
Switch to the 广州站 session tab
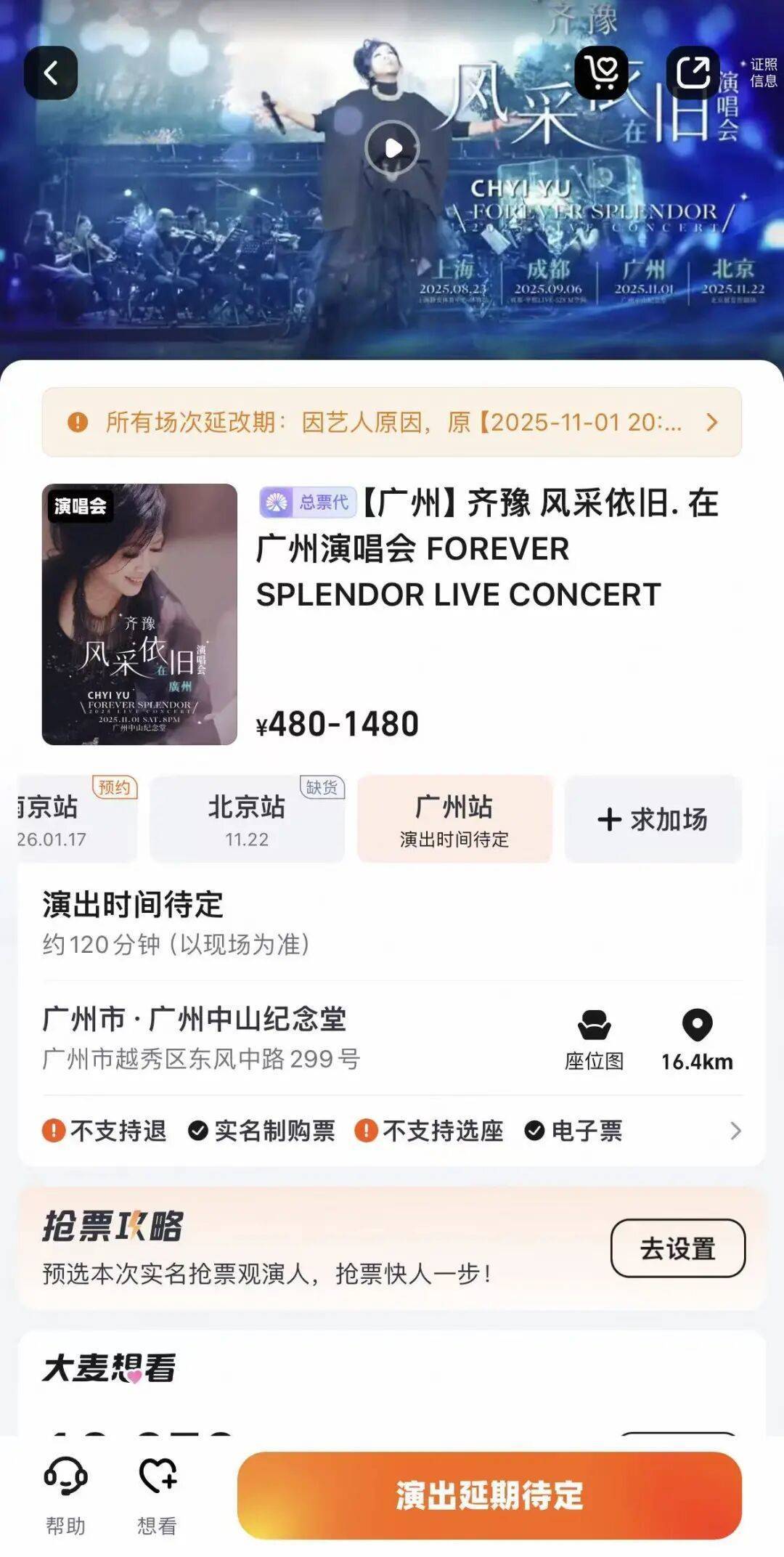[456, 819]
